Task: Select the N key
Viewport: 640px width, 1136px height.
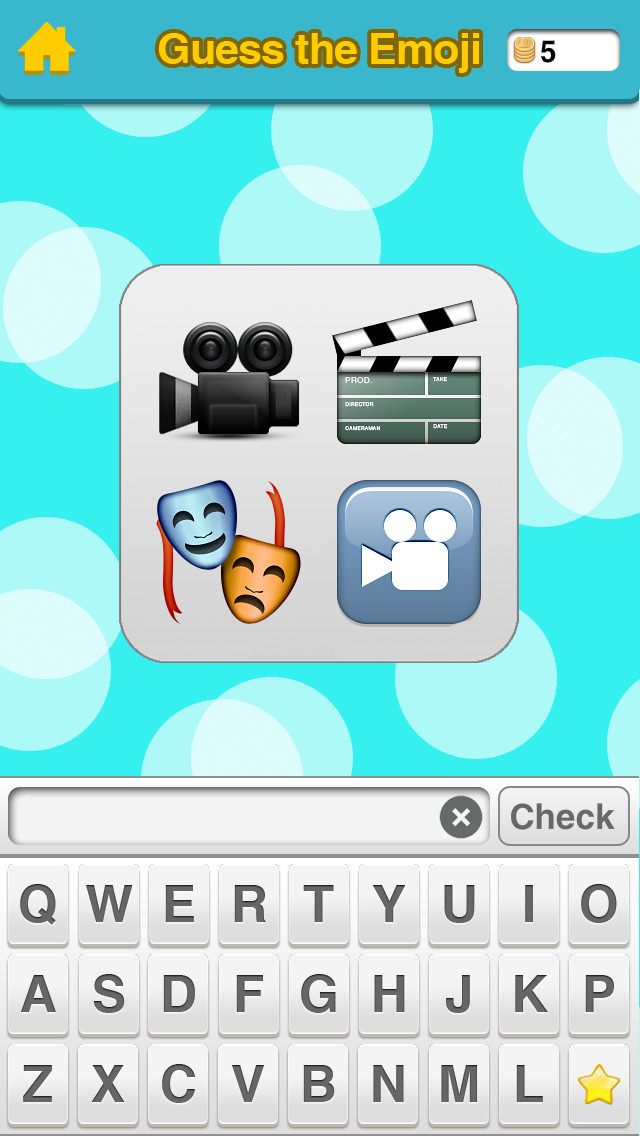Action: (x=388, y=1084)
